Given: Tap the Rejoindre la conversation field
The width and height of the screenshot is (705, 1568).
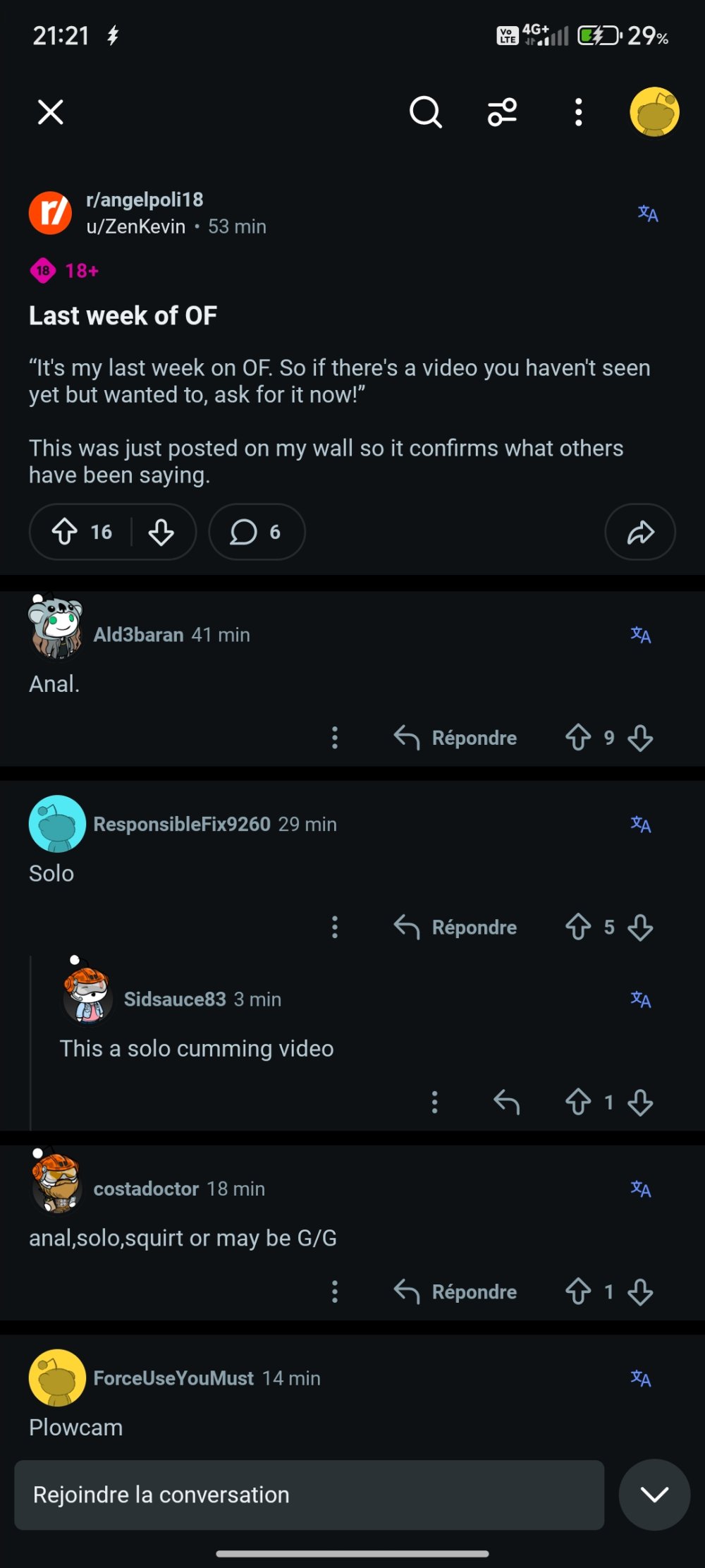Looking at the screenshot, I should tap(309, 1495).
